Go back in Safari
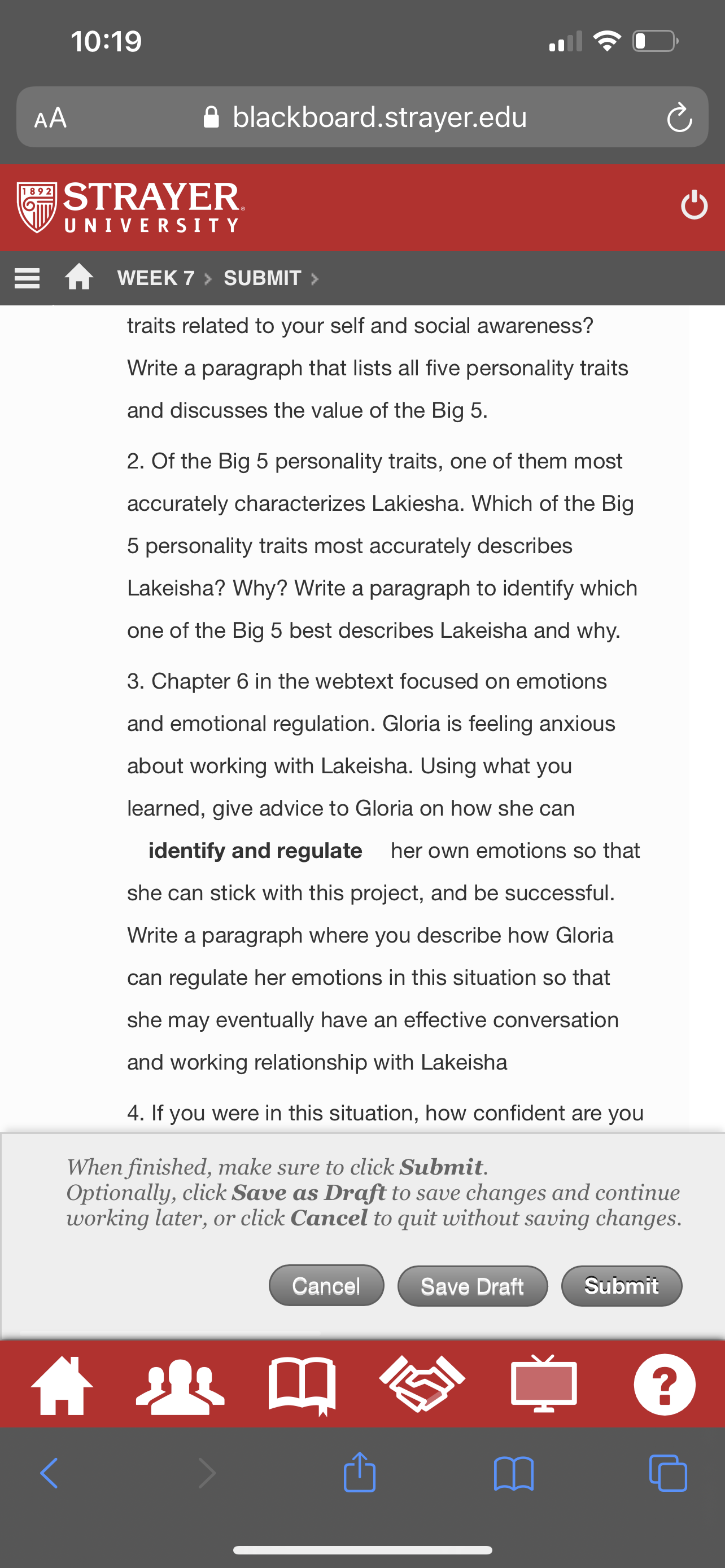Screen dimensions: 725x1568 point(49,1473)
